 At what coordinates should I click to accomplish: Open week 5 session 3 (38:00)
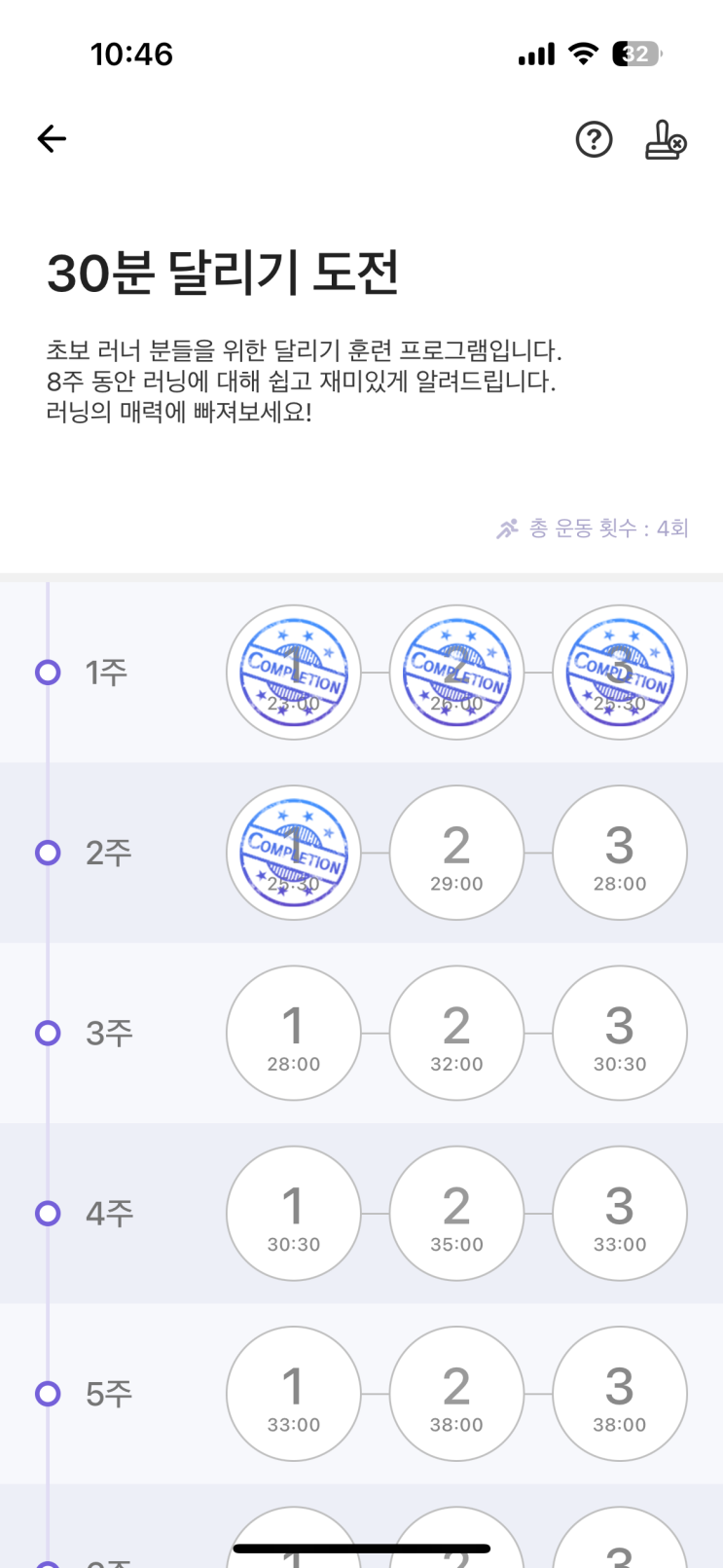[620, 1394]
